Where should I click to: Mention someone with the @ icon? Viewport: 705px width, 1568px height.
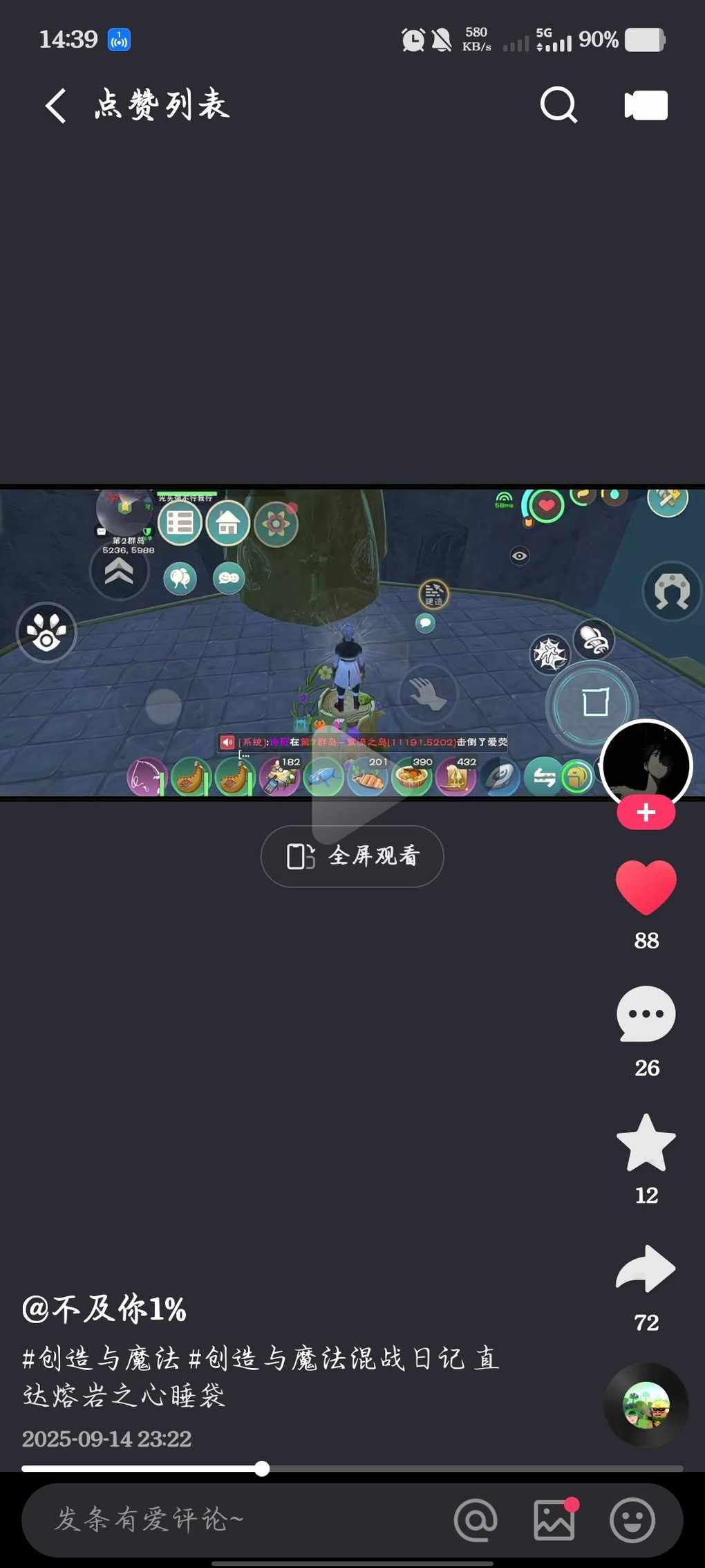pyautogui.click(x=476, y=1520)
